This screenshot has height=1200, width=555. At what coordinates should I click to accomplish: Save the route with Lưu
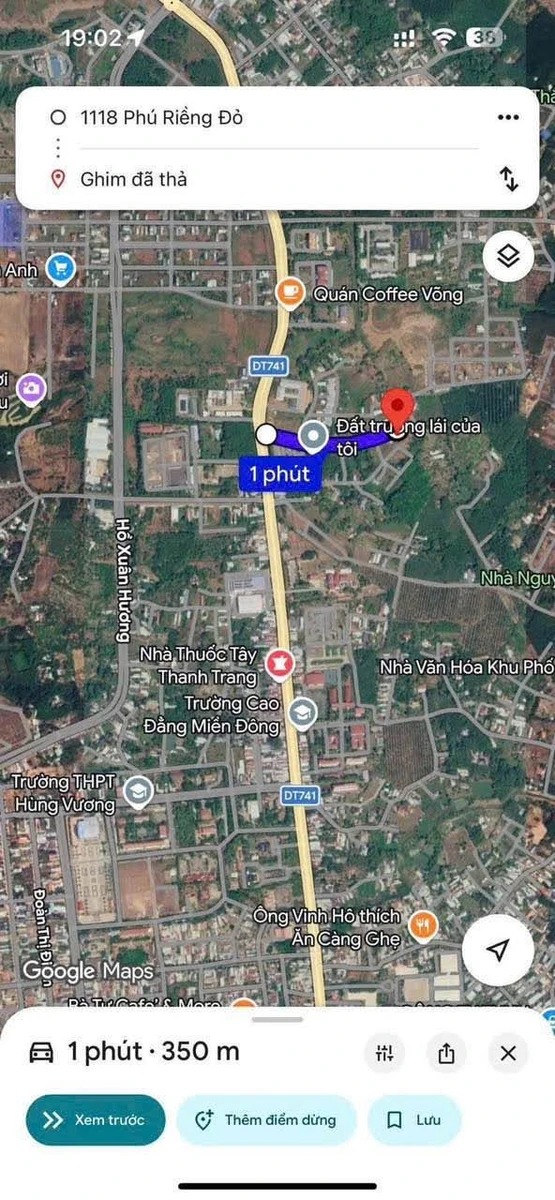pos(415,1120)
